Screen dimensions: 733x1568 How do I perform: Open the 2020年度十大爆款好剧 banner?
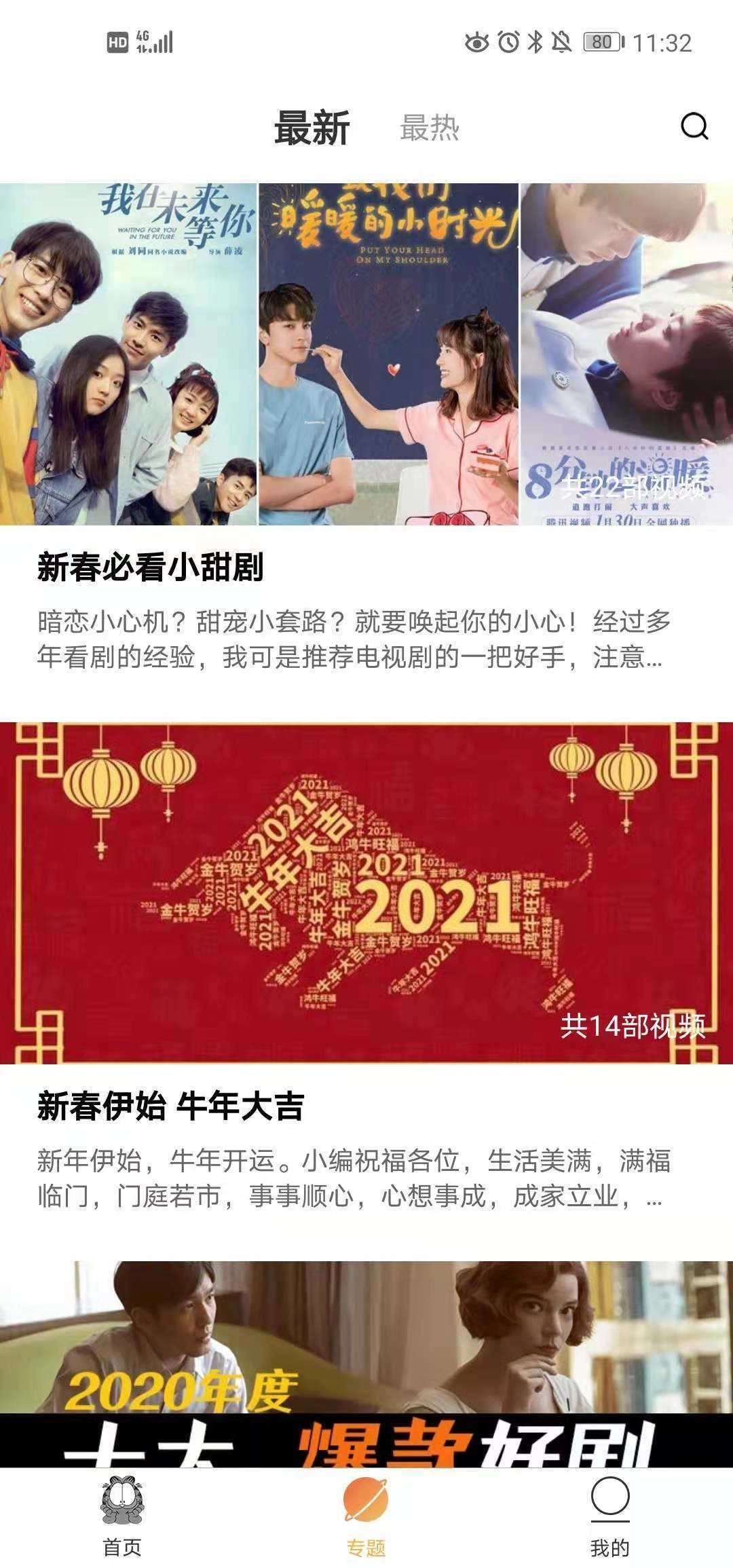pos(366,1364)
